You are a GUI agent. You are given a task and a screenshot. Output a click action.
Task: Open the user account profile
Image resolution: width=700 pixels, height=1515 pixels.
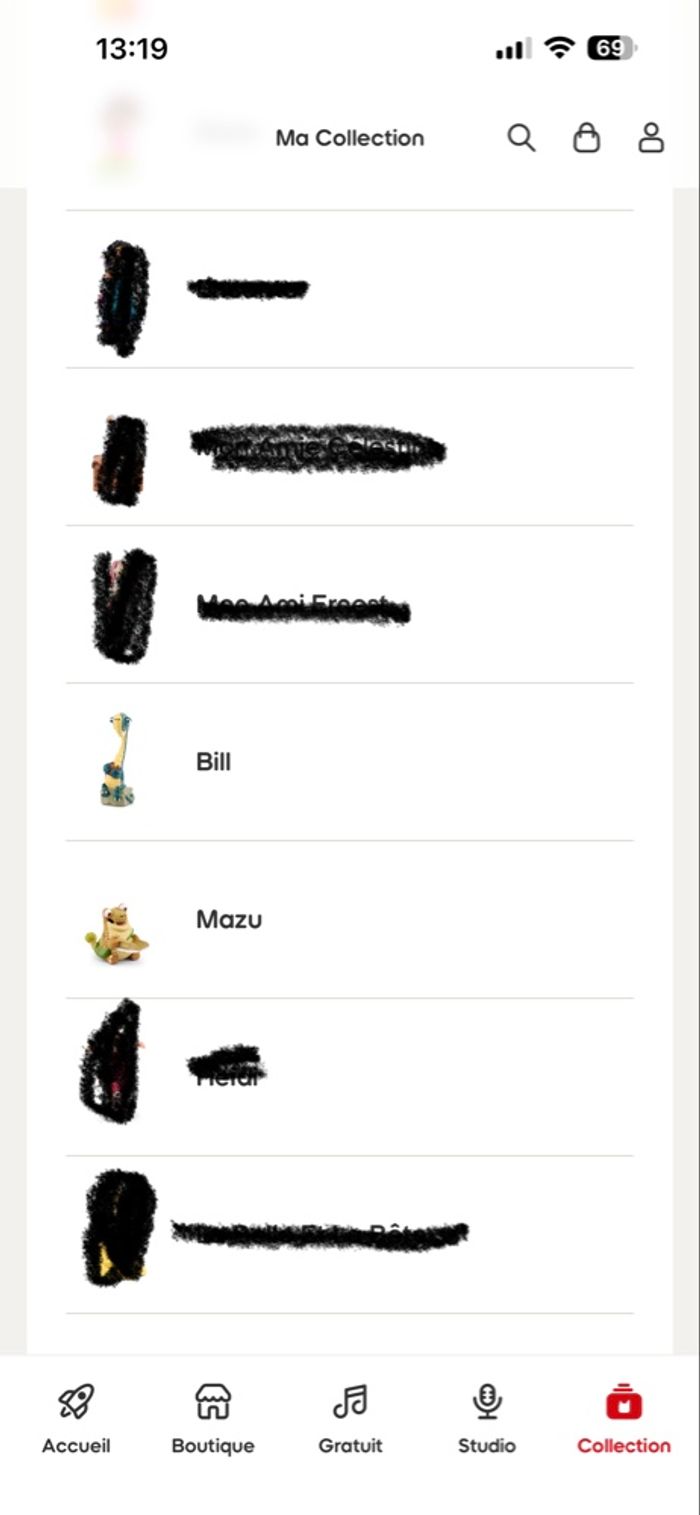point(651,138)
